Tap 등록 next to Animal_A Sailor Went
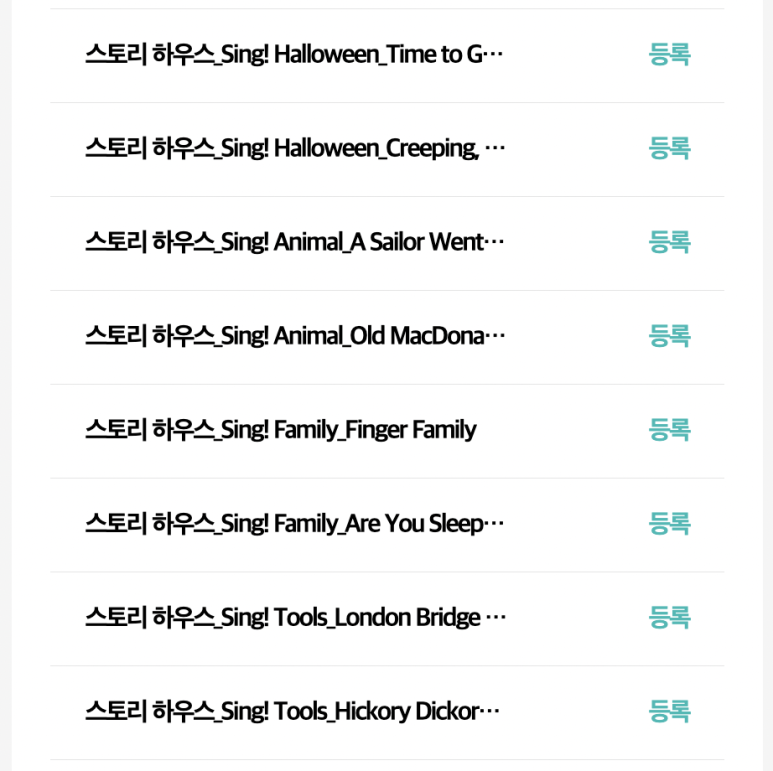773x771 pixels. [x=669, y=242]
